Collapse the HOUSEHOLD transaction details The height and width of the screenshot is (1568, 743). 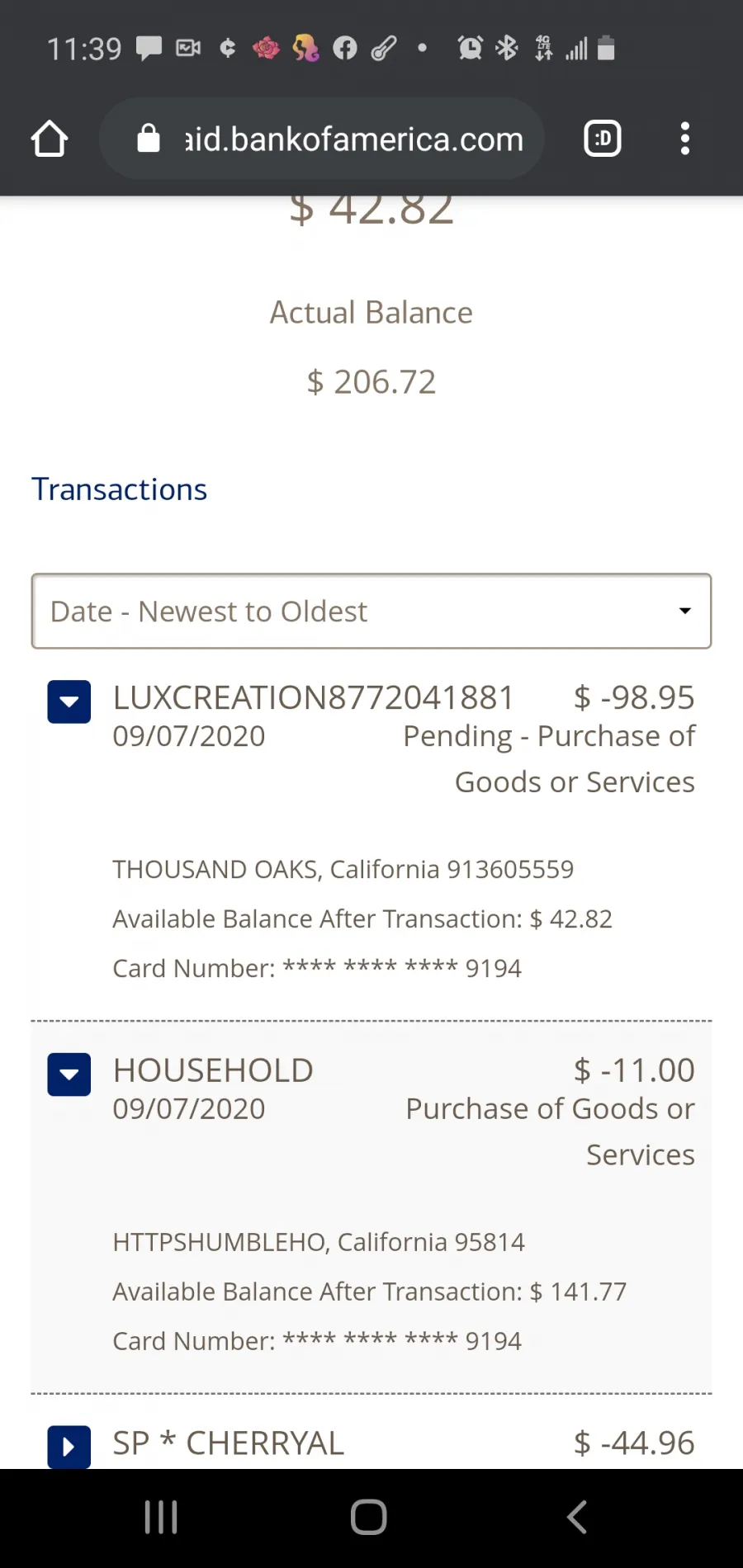tap(69, 1074)
